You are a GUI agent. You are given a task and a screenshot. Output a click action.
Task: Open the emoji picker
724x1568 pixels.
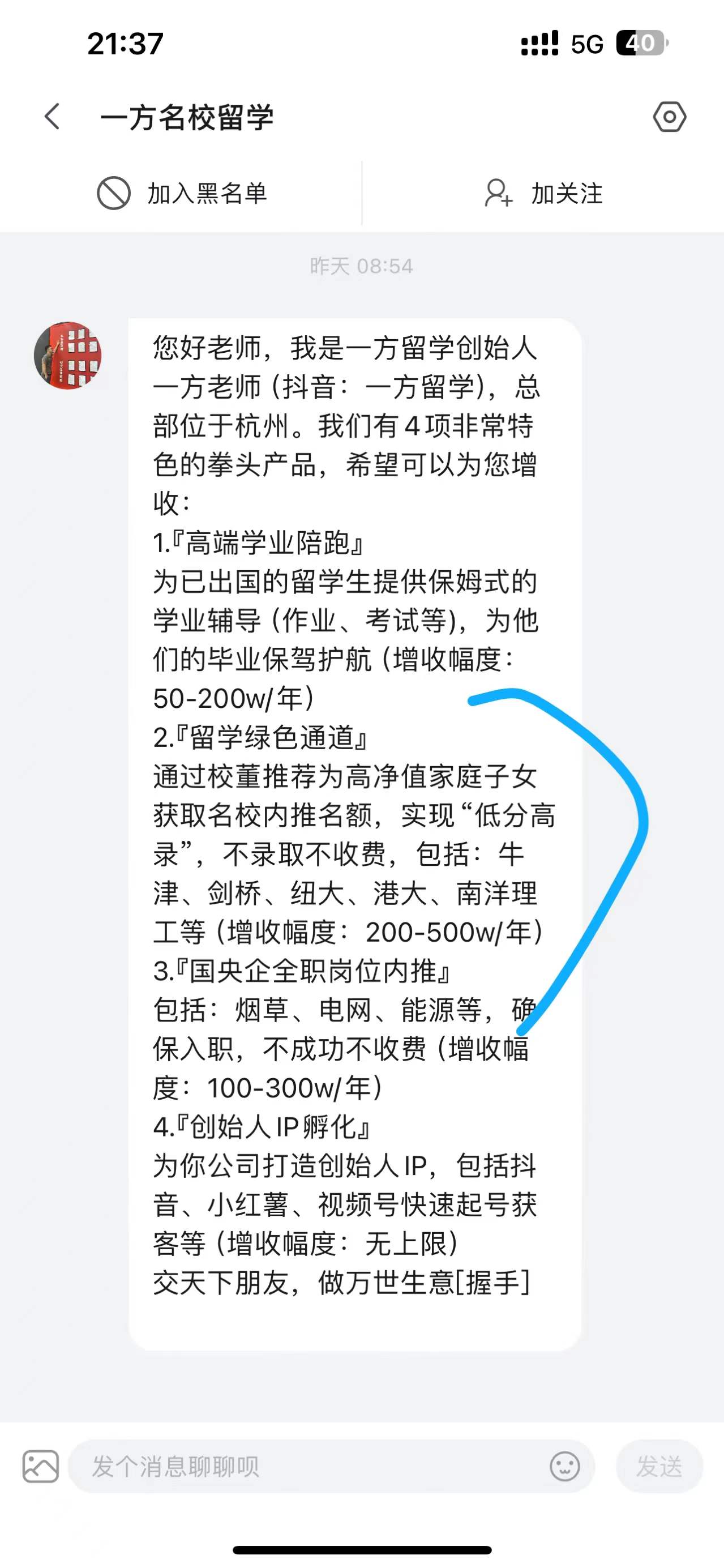pyautogui.click(x=564, y=1466)
